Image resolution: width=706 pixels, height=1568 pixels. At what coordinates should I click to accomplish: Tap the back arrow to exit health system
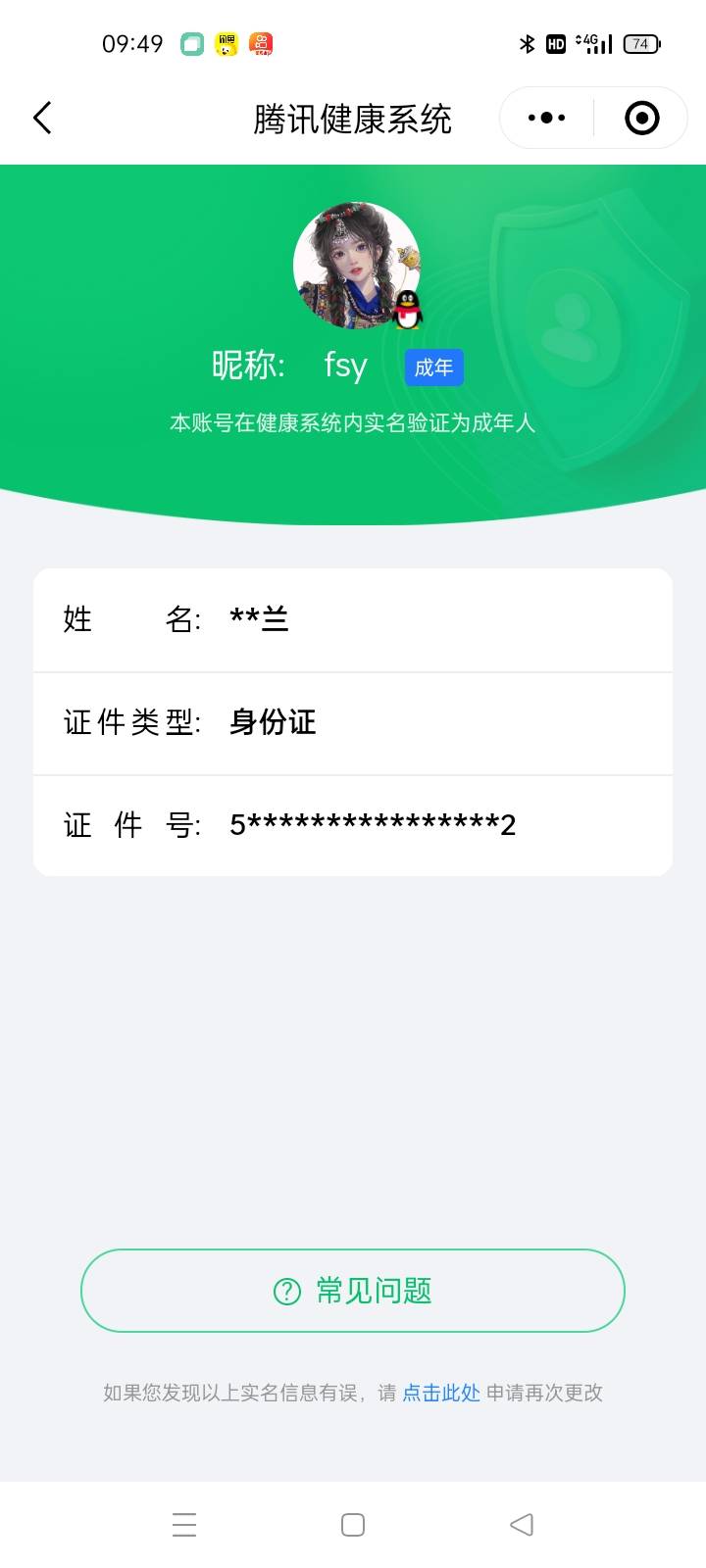pyautogui.click(x=42, y=117)
